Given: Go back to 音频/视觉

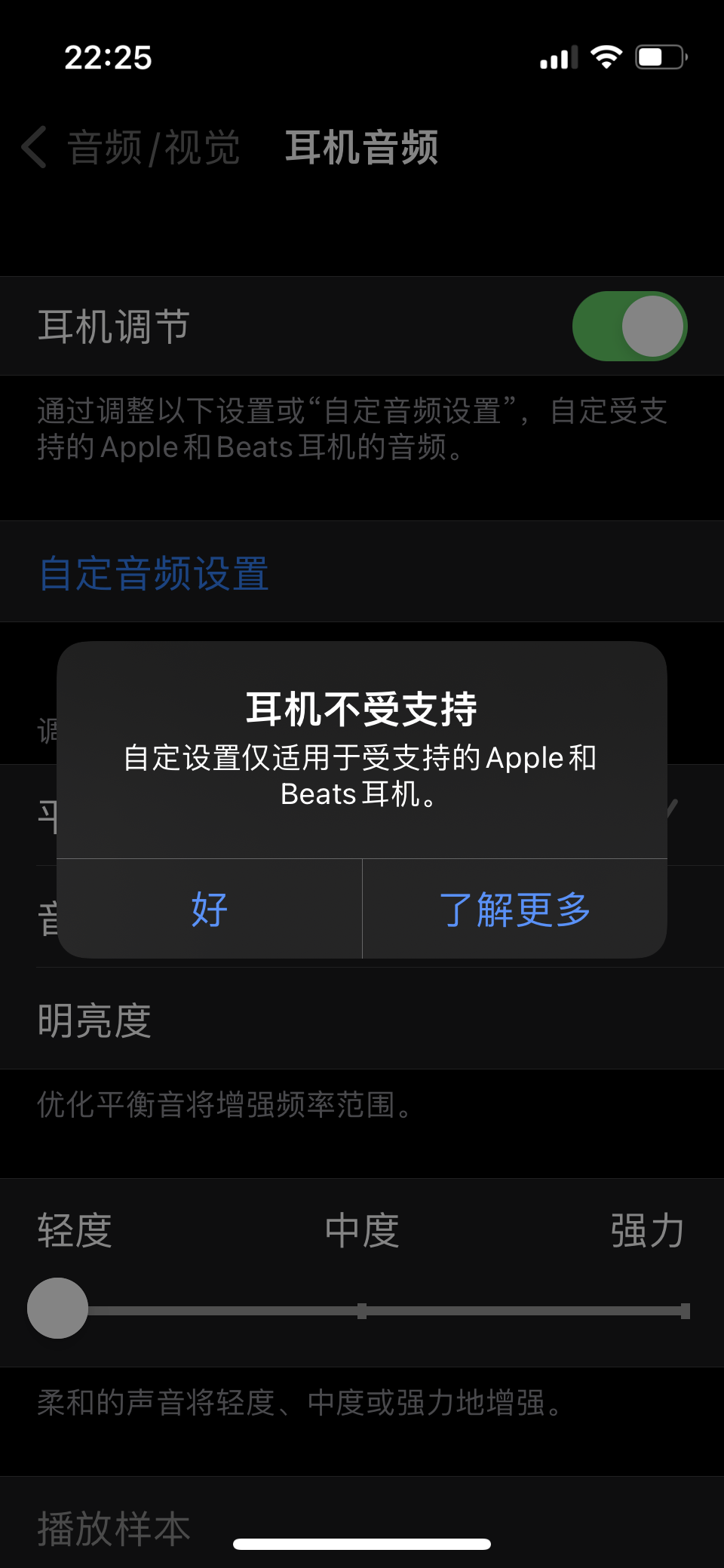Looking at the screenshot, I should (x=130, y=147).
